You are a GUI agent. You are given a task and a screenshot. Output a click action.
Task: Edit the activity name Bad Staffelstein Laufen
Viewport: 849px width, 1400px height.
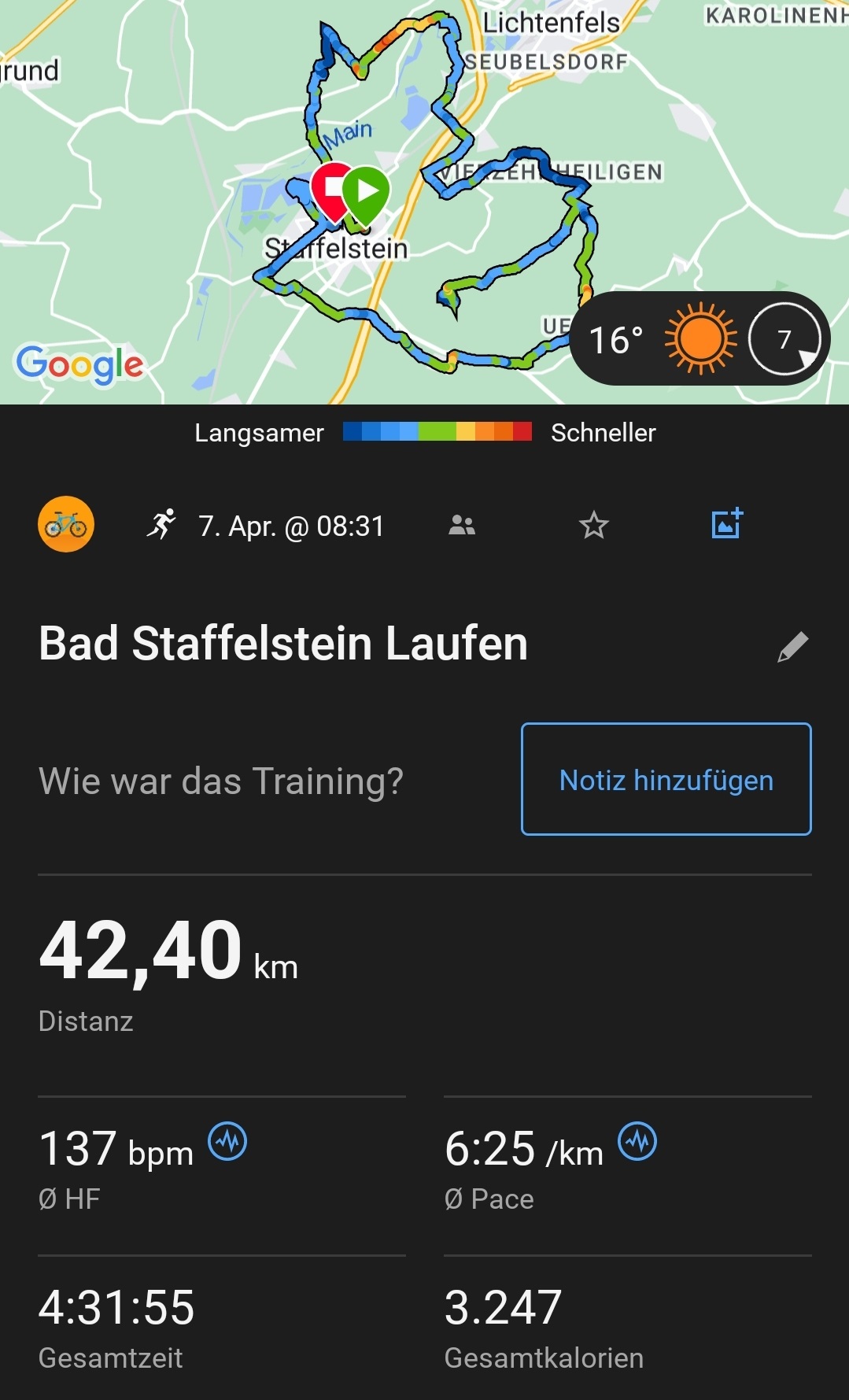792,647
